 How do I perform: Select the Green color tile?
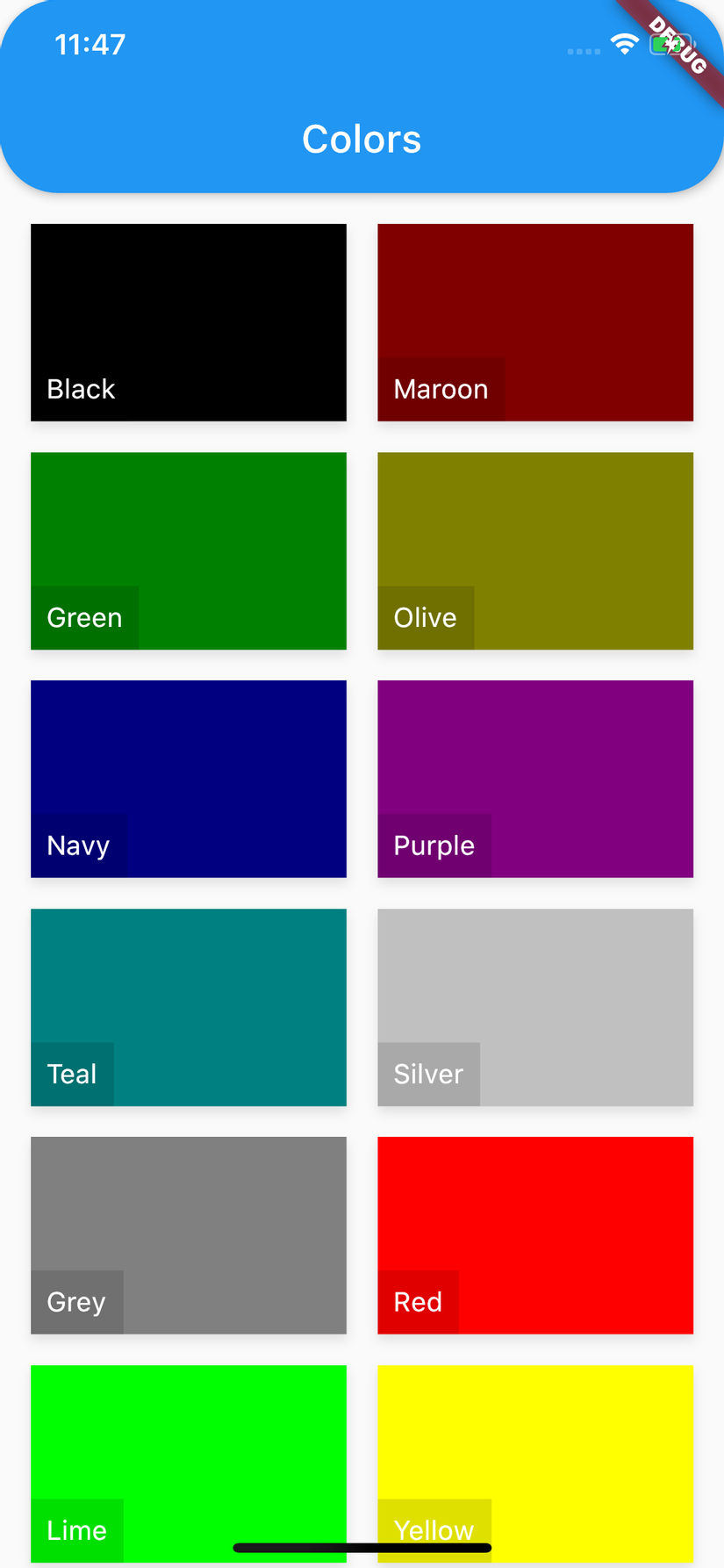pyautogui.click(x=189, y=550)
